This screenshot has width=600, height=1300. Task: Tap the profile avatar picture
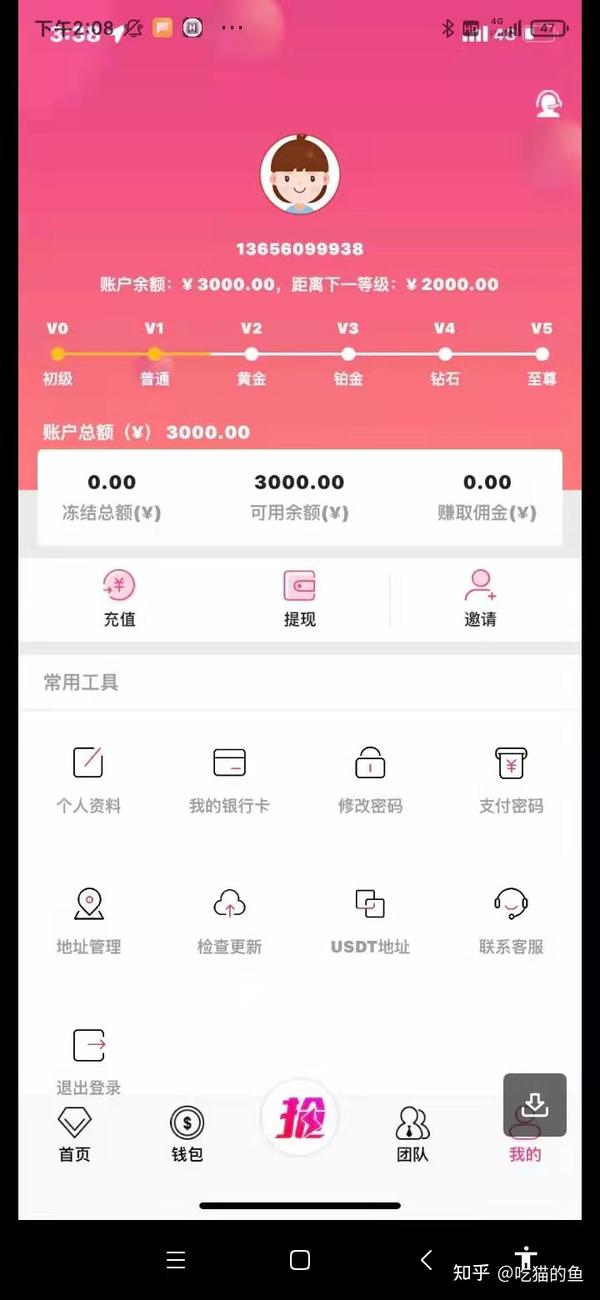click(x=300, y=174)
